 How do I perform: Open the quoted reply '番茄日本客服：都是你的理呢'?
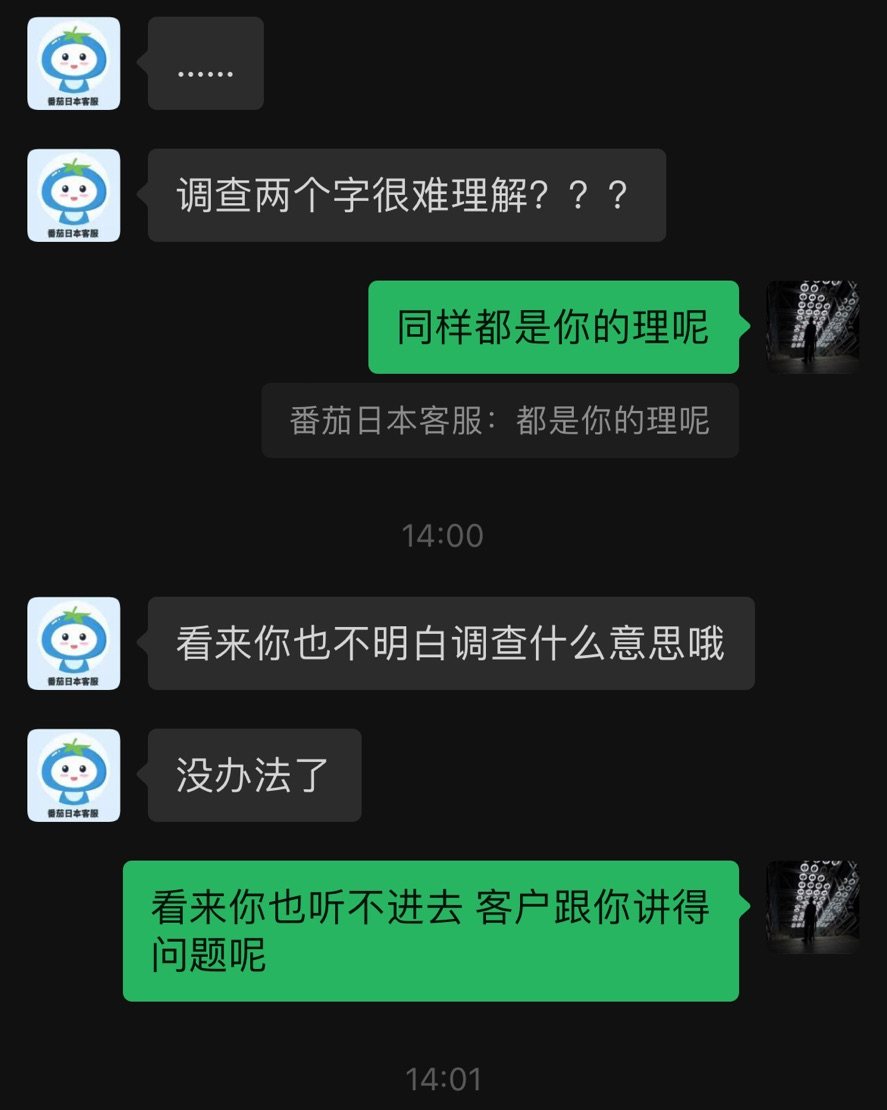pos(498,420)
